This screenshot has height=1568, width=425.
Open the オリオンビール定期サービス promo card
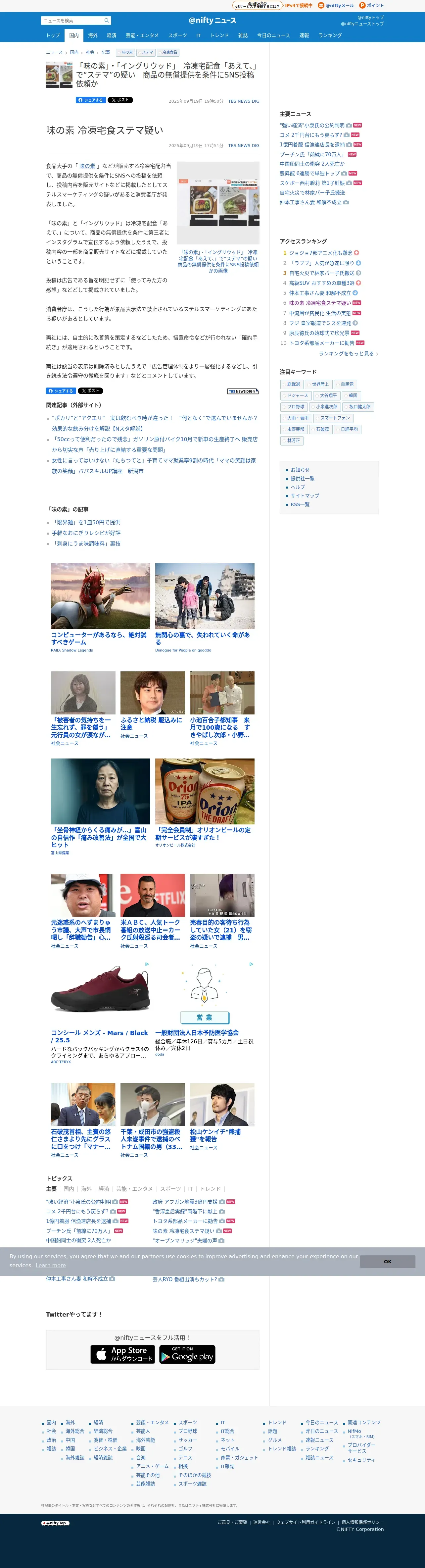(x=204, y=802)
